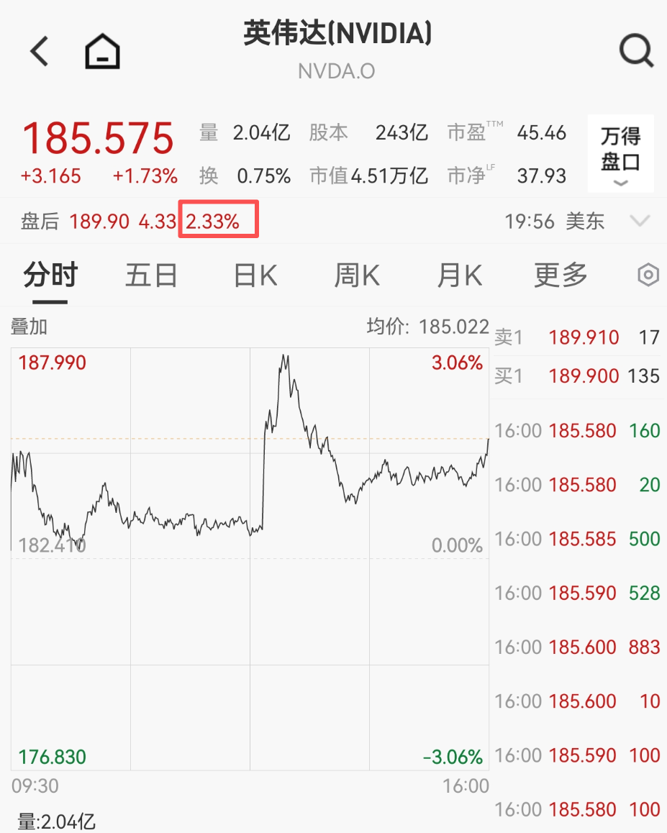Search for a stock

[x=635, y=50]
